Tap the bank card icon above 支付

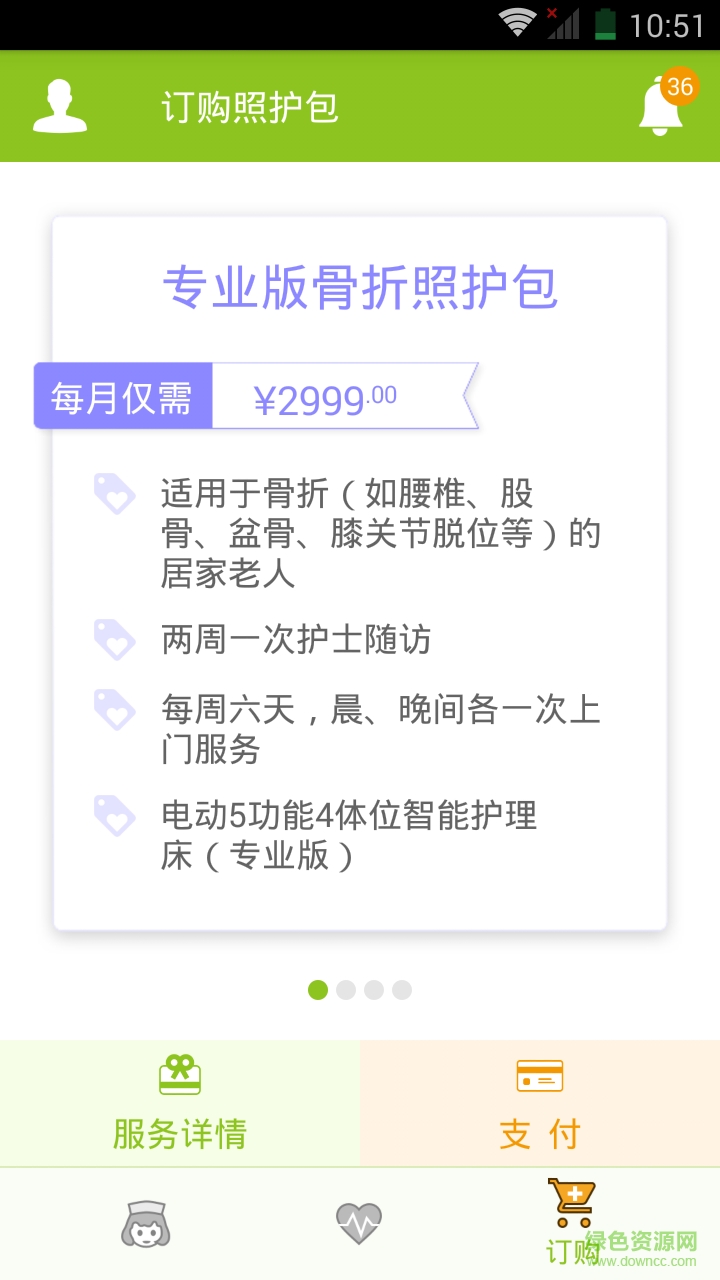[x=540, y=1077]
